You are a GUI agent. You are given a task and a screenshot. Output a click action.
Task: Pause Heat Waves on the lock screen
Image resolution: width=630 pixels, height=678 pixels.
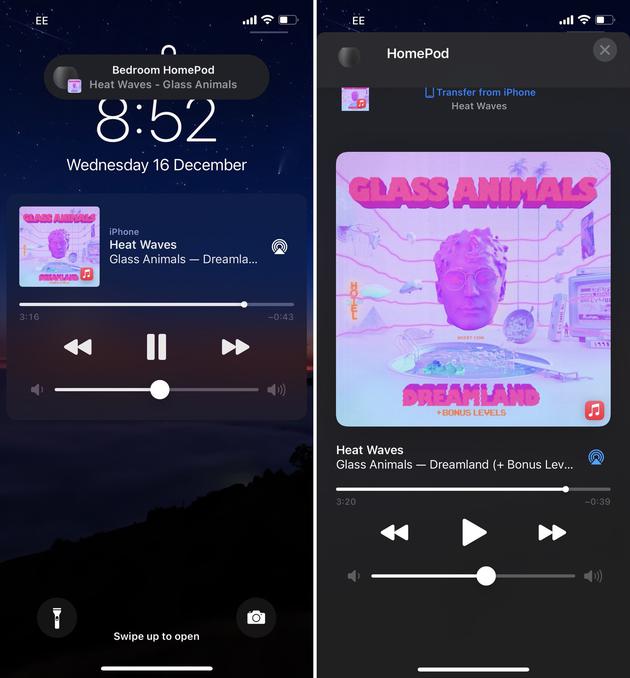pos(156,347)
